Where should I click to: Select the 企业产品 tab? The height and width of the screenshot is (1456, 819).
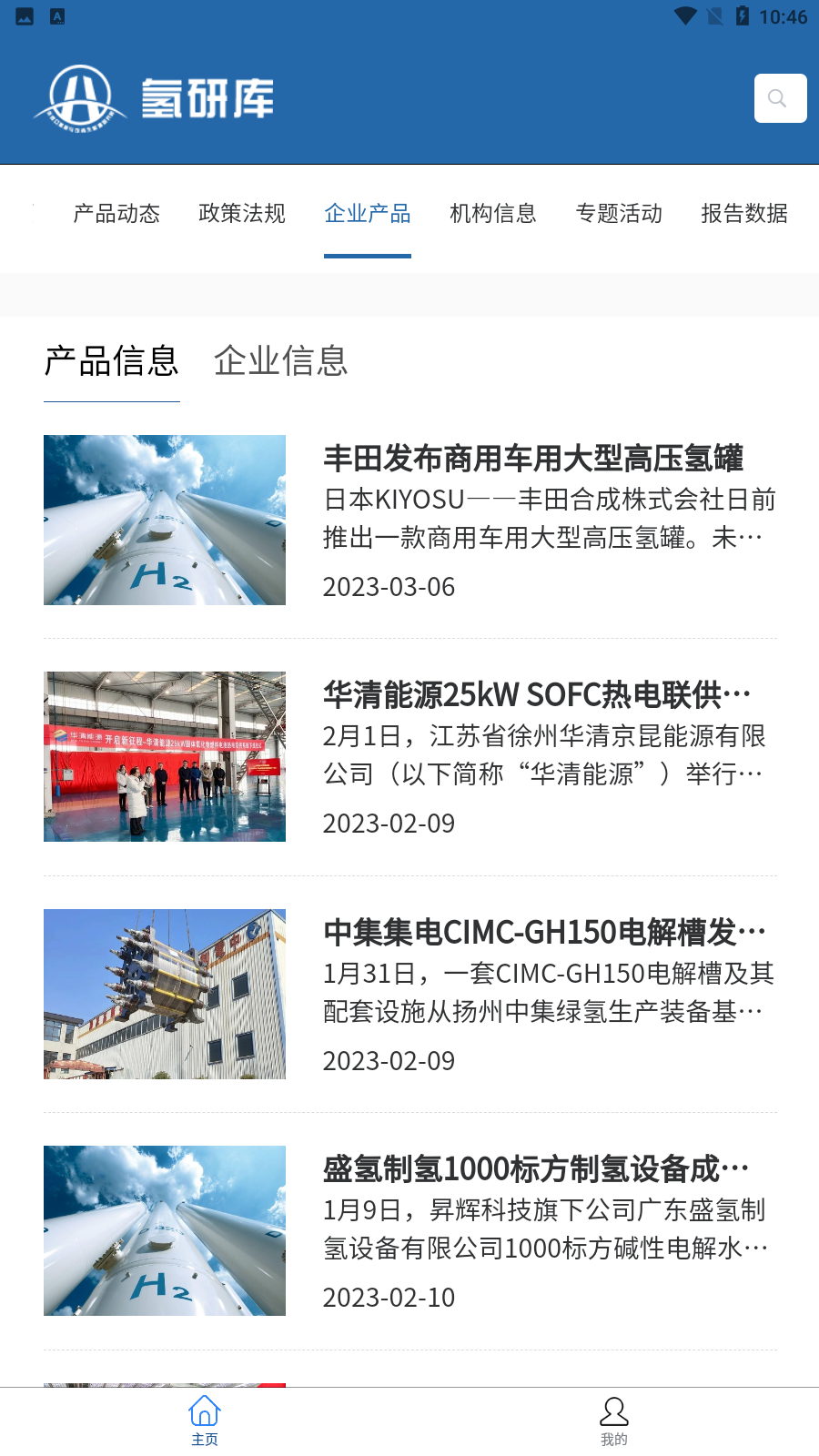(x=368, y=214)
